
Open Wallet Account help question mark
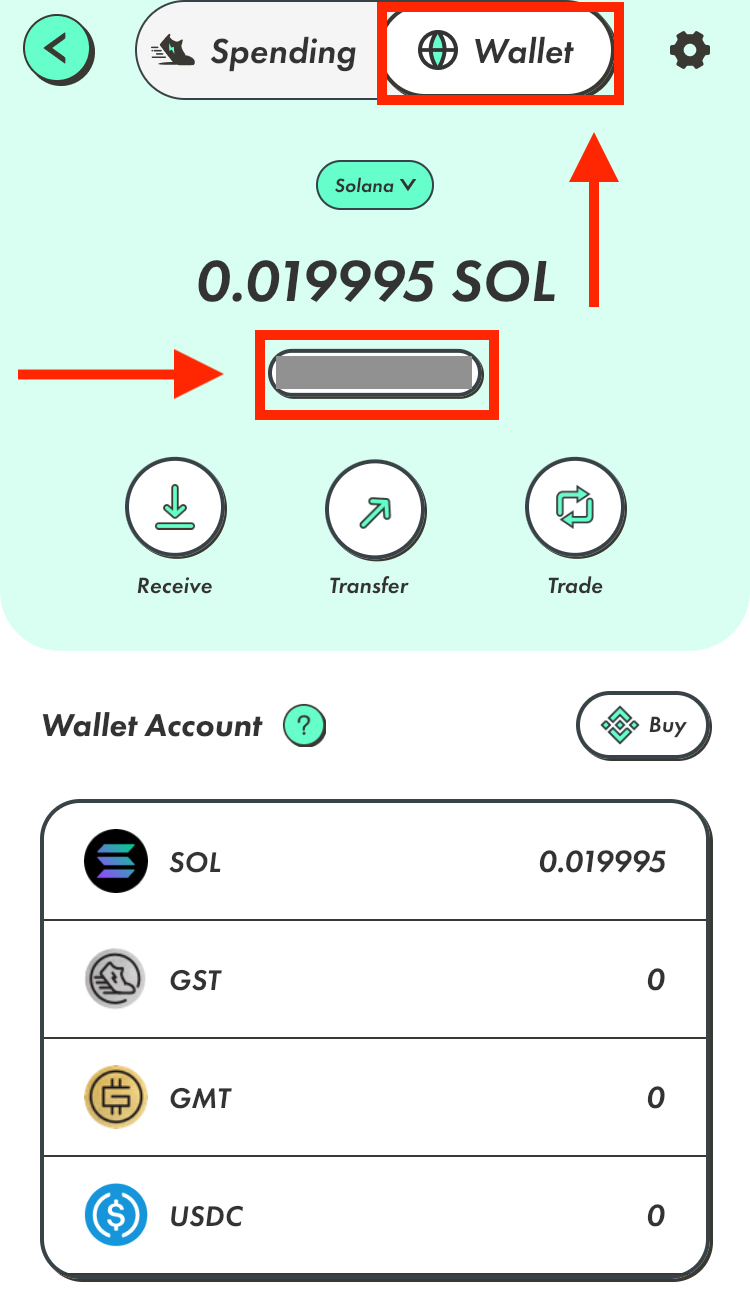coord(304,726)
